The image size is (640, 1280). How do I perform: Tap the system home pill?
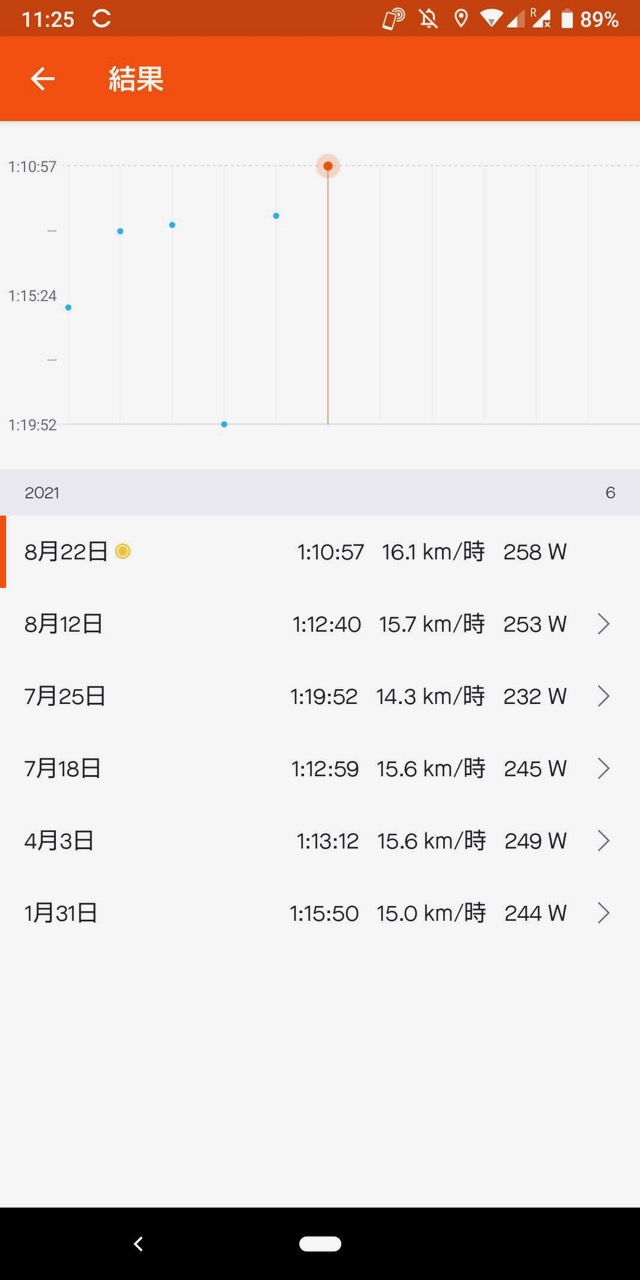(x=320, y=1244)
